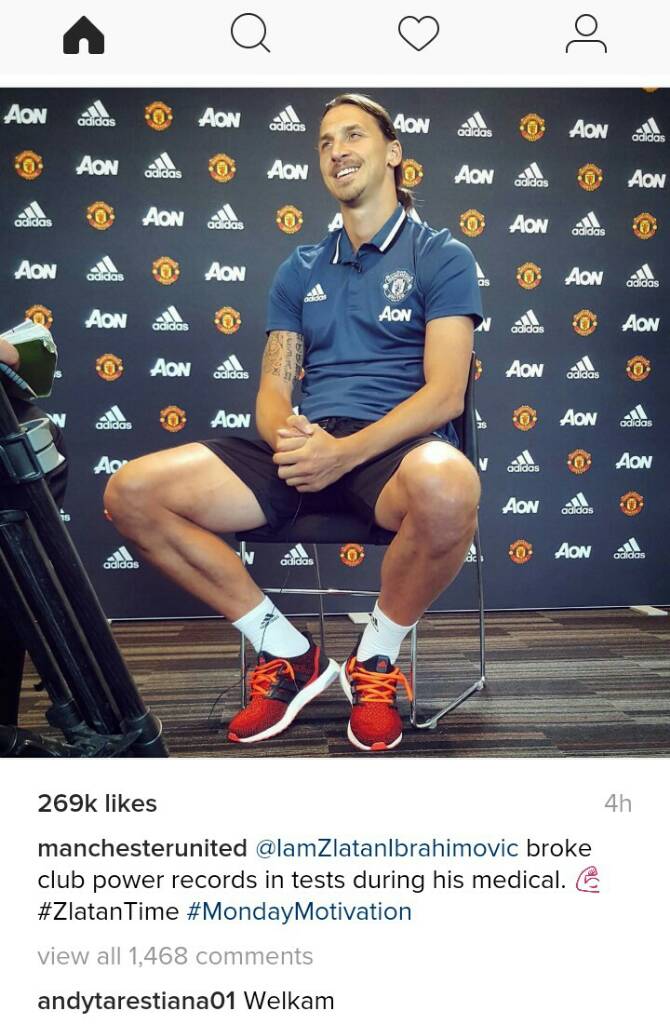Browse the #ZlatanTime hashtag
The image size is (670, 1024).
coord(109,911)
